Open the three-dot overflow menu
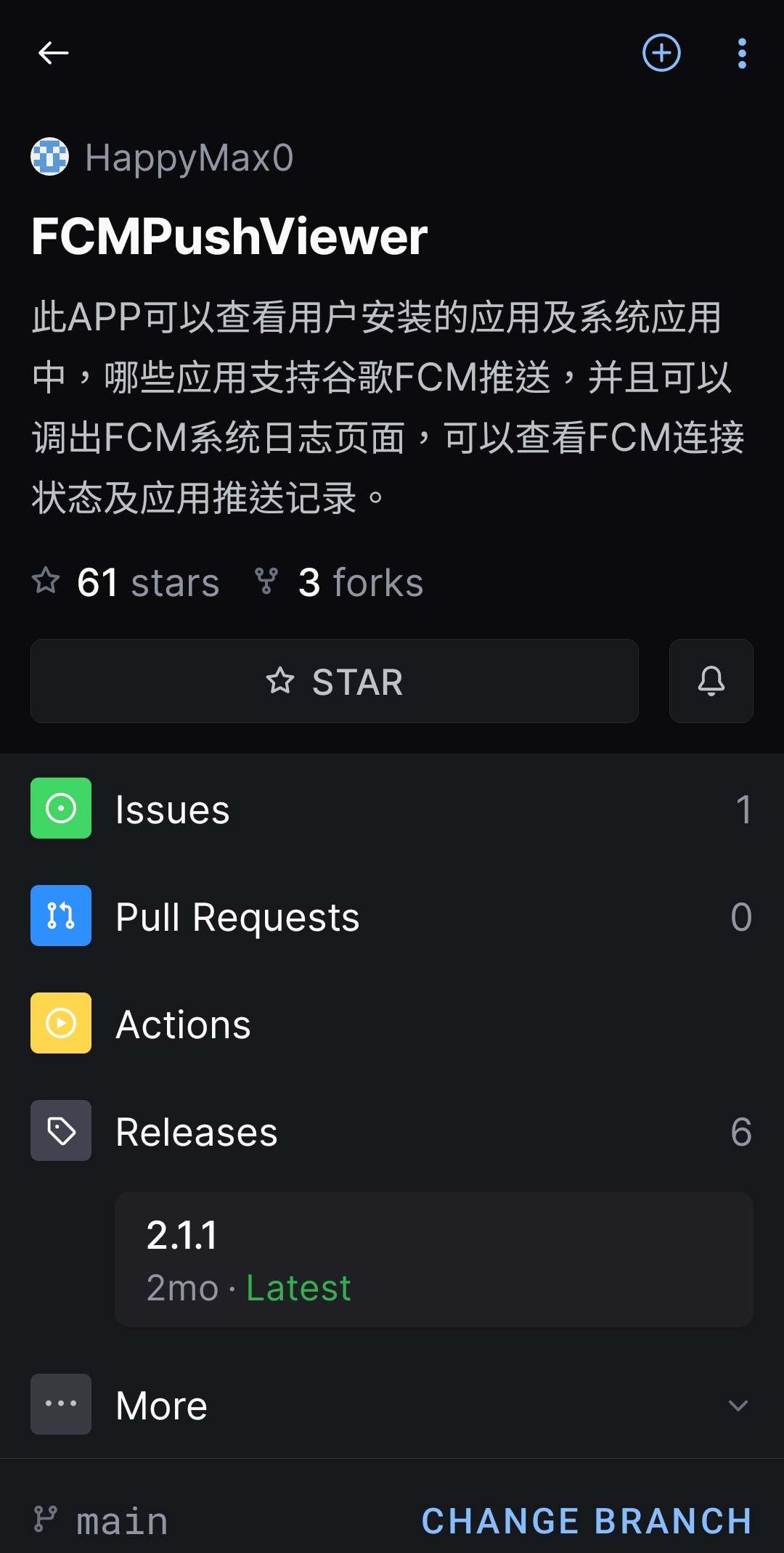The width and height of the screenshot is (784, 1553). pos(741,53)
